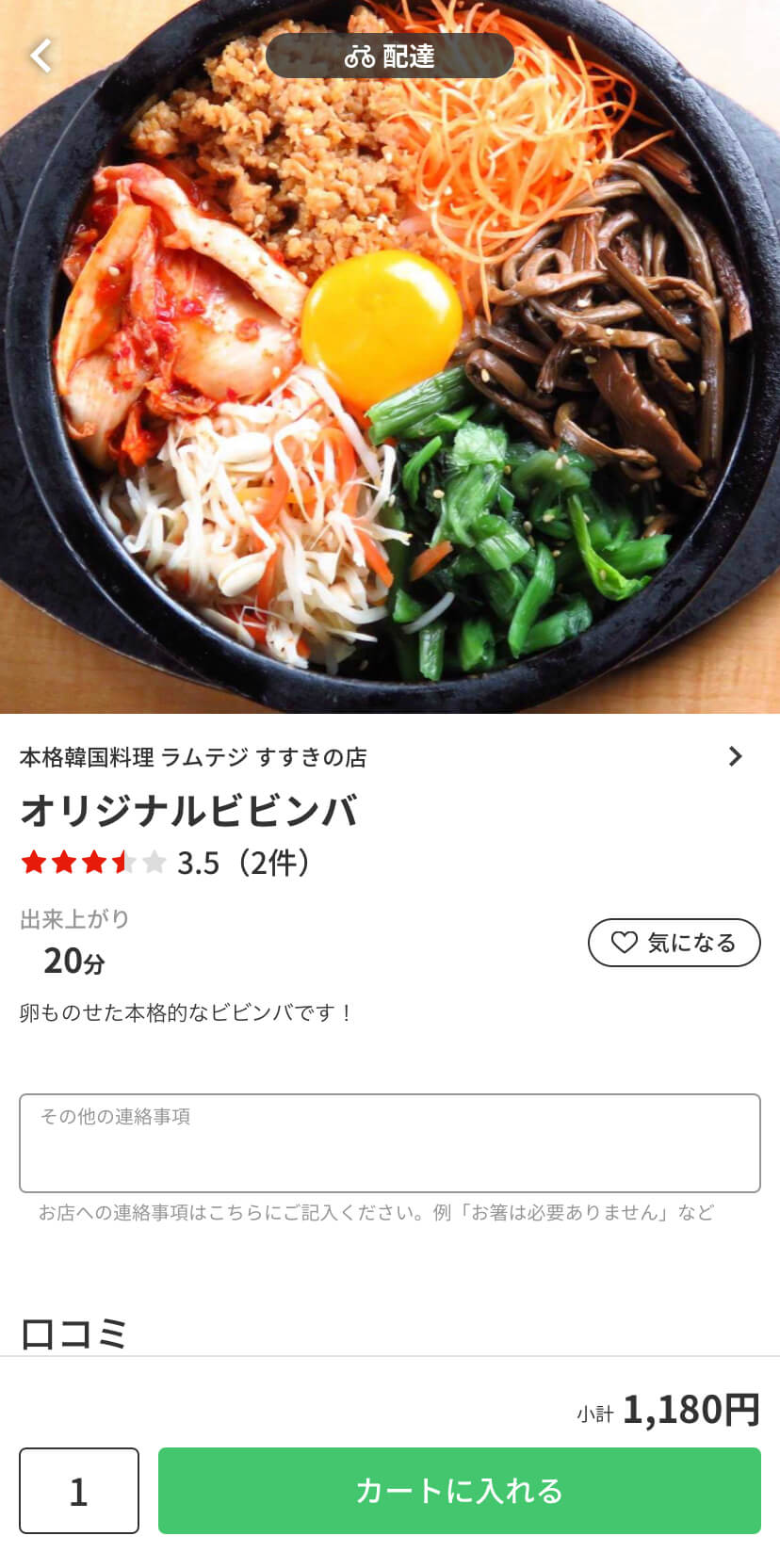Add to favorites with 気になる button
Viewport: 780px width, 1568px height.
(x=674, y=943)
